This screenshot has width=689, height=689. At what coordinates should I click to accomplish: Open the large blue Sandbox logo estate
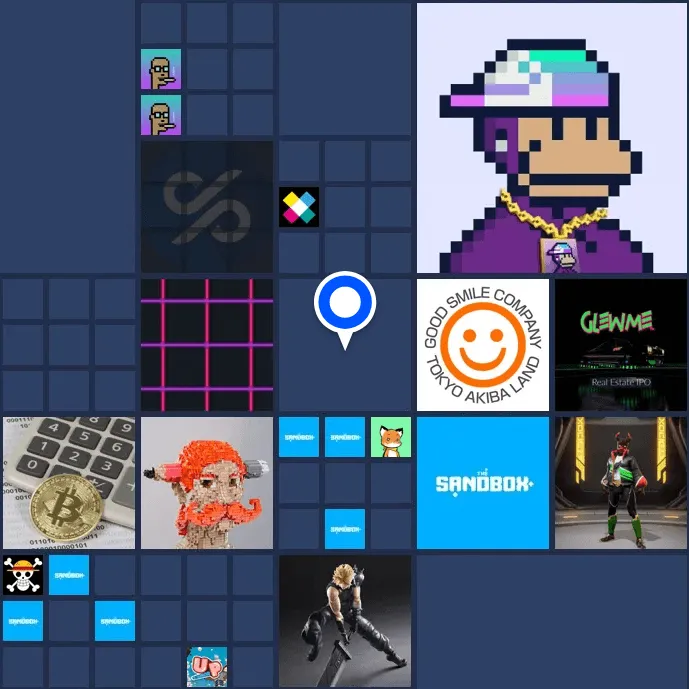pos(483,483)
